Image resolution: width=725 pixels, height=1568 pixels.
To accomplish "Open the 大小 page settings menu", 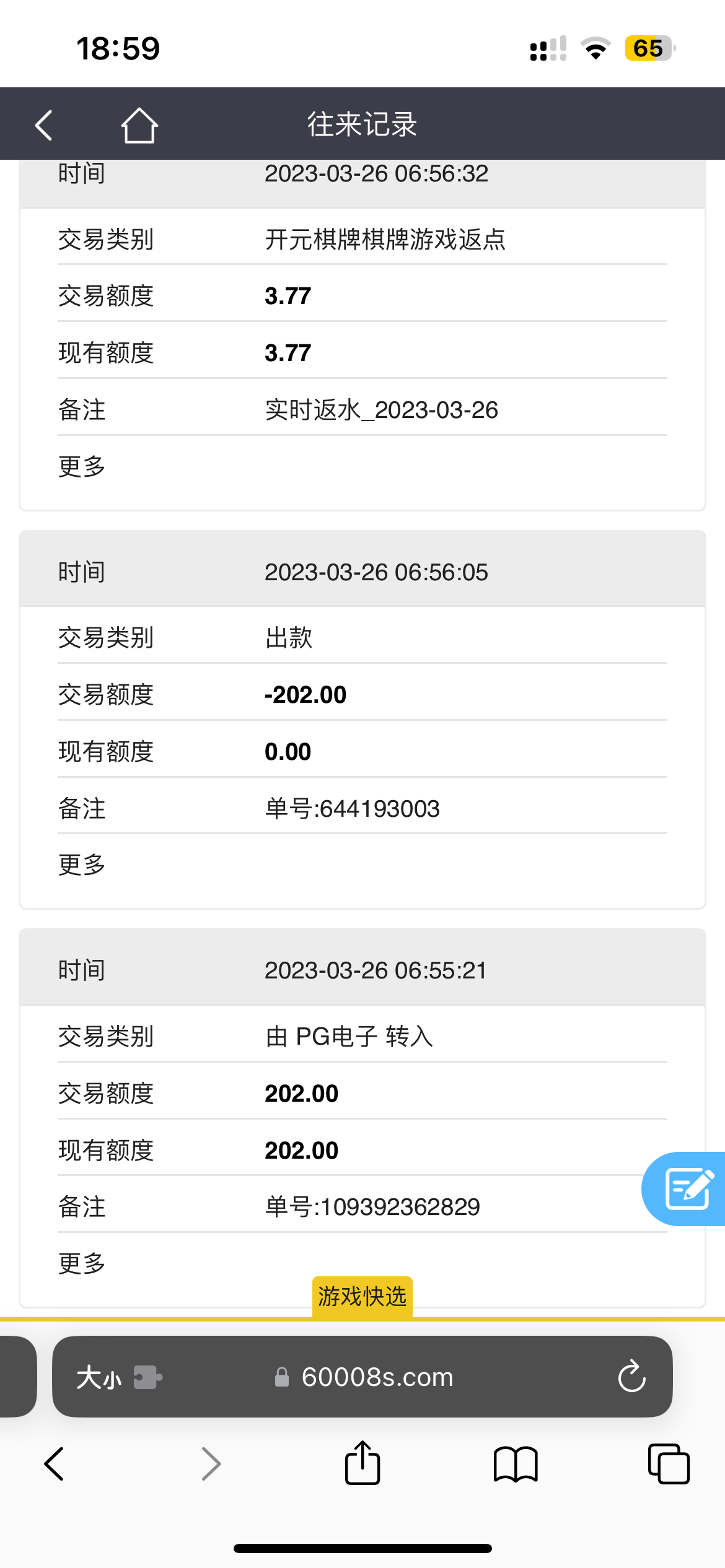I will click(x=99, y=1378).
